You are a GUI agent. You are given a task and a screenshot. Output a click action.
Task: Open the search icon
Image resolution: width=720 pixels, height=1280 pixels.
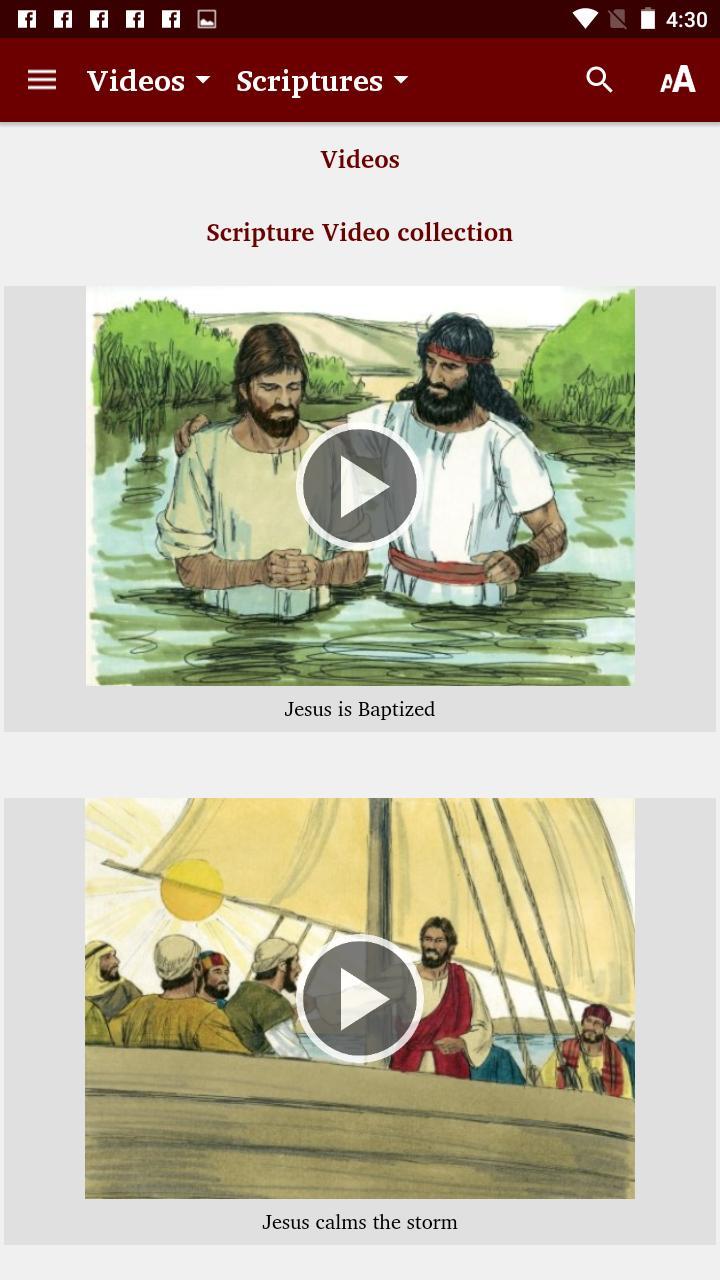[x=599, y=80]
